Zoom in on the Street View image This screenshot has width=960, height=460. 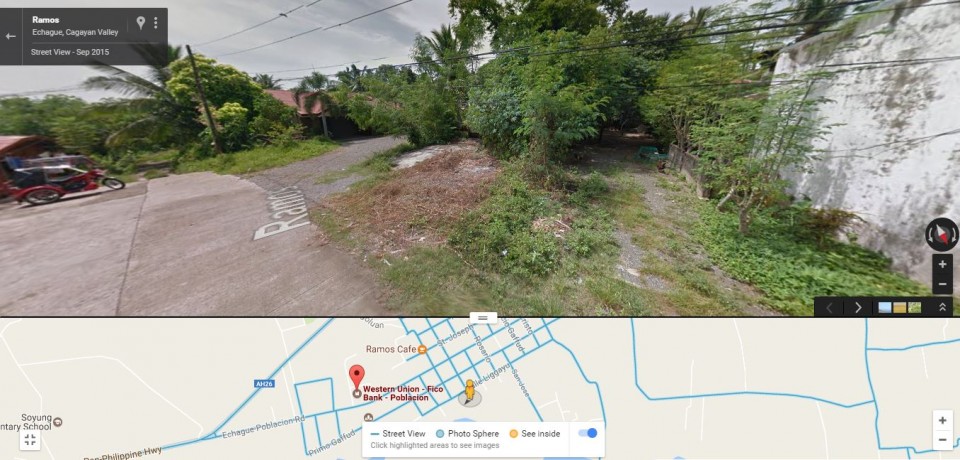pyautogui.click(x=942, y=265)
